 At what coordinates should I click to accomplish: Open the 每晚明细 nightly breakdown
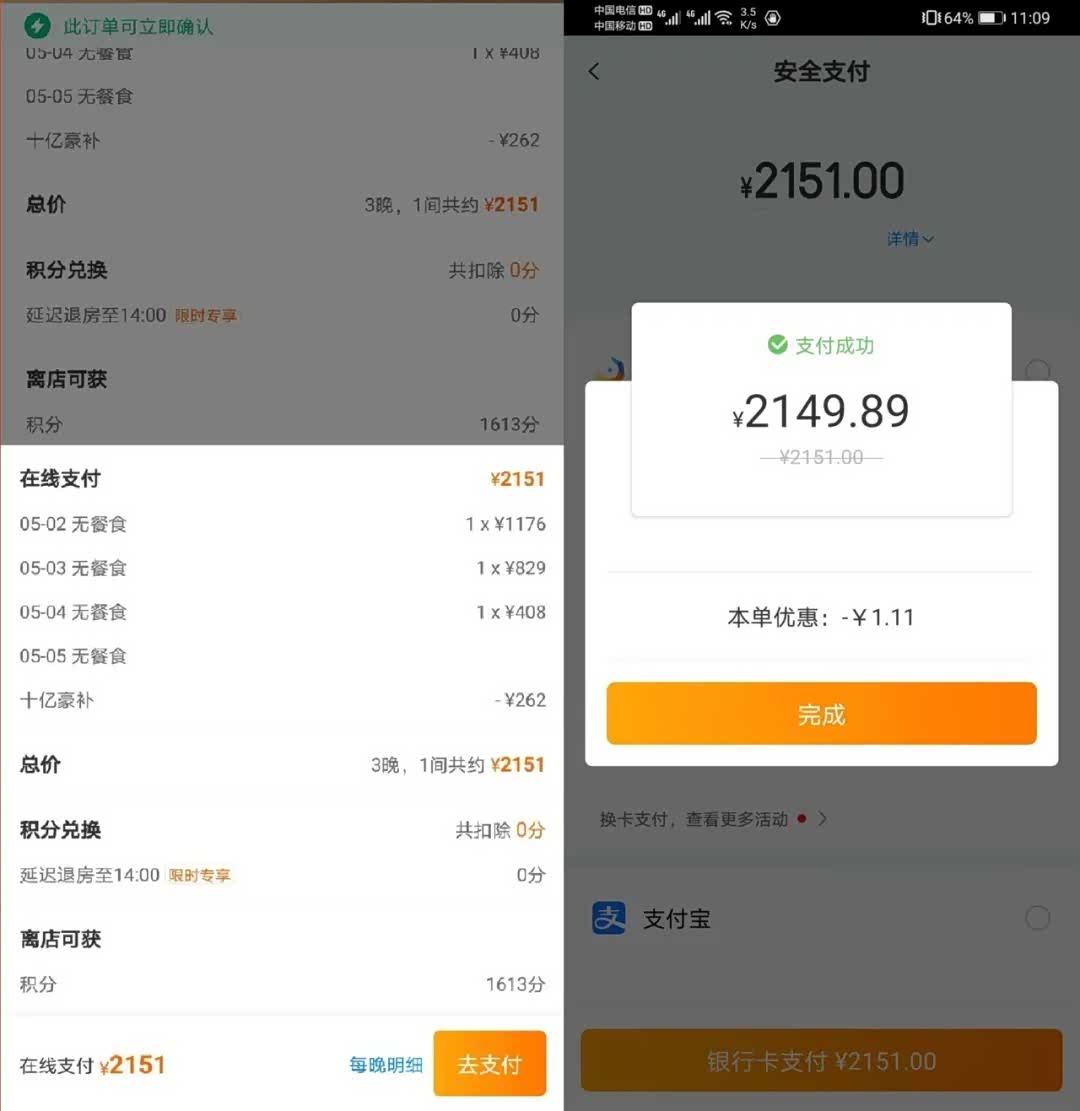point(385,1065)
